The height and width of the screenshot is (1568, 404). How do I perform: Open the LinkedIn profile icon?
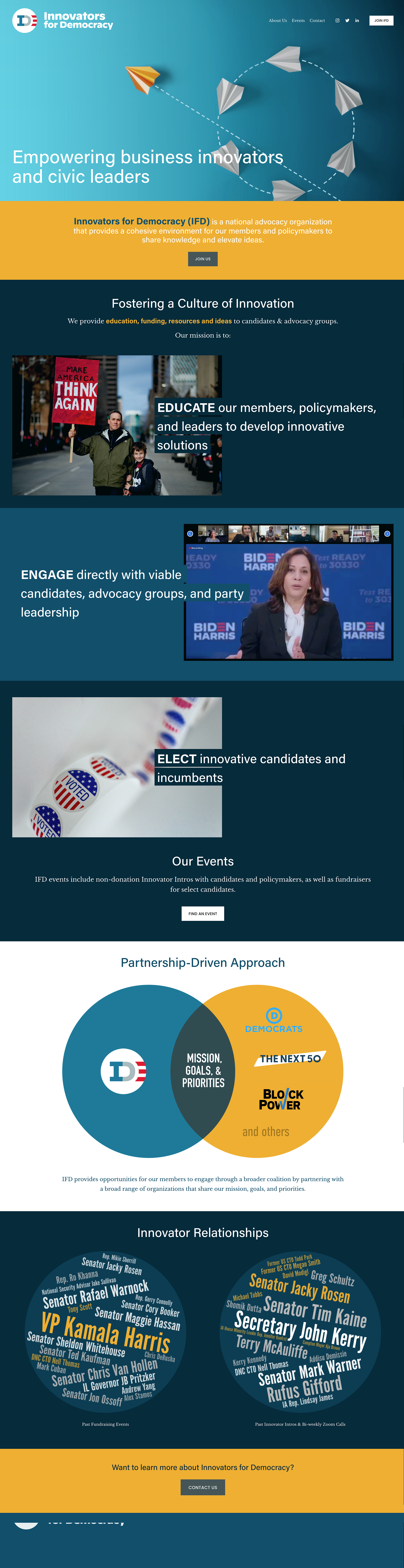357,21
